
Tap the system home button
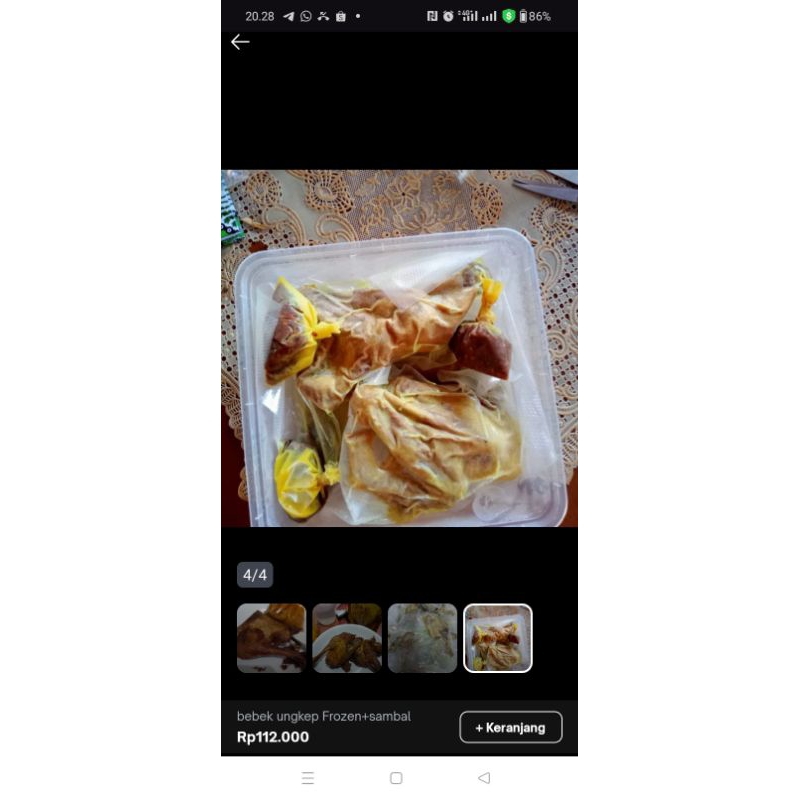pos(396,778)
